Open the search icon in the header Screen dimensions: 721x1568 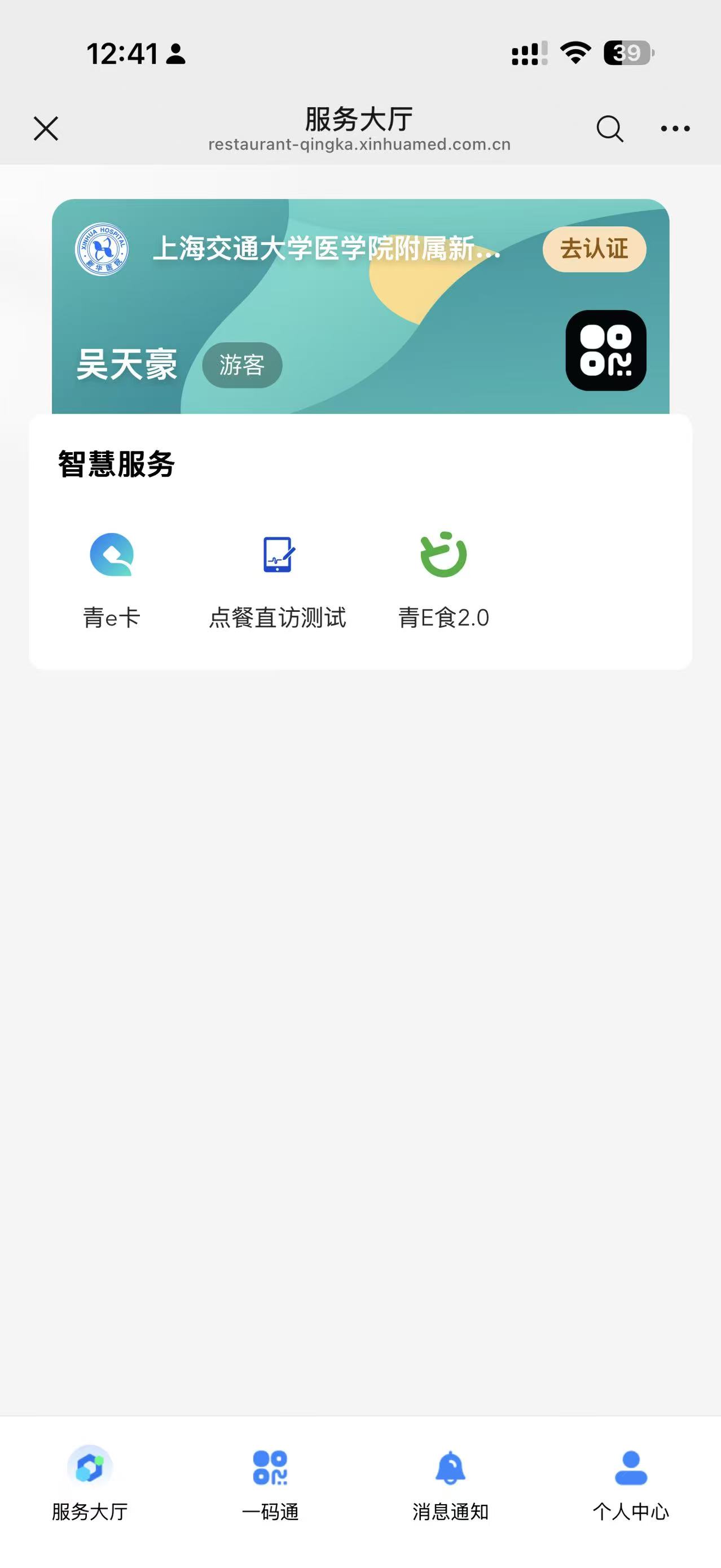tap(609, 129)
